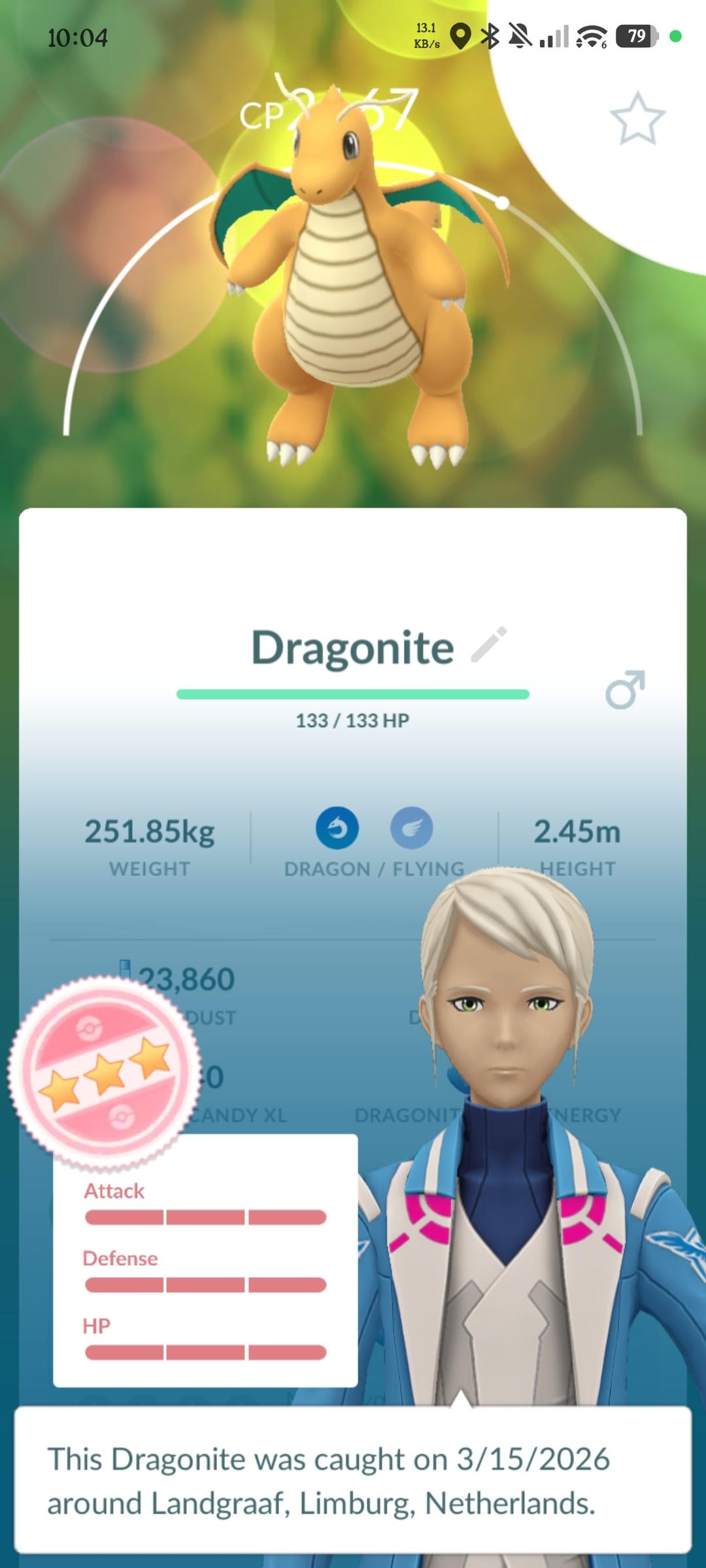Image resolution: width=706 pixels, height=1568 pixels.
Task: Edit Dragonite's nickname with the pencil icon
Action: [x=489, y=645]
